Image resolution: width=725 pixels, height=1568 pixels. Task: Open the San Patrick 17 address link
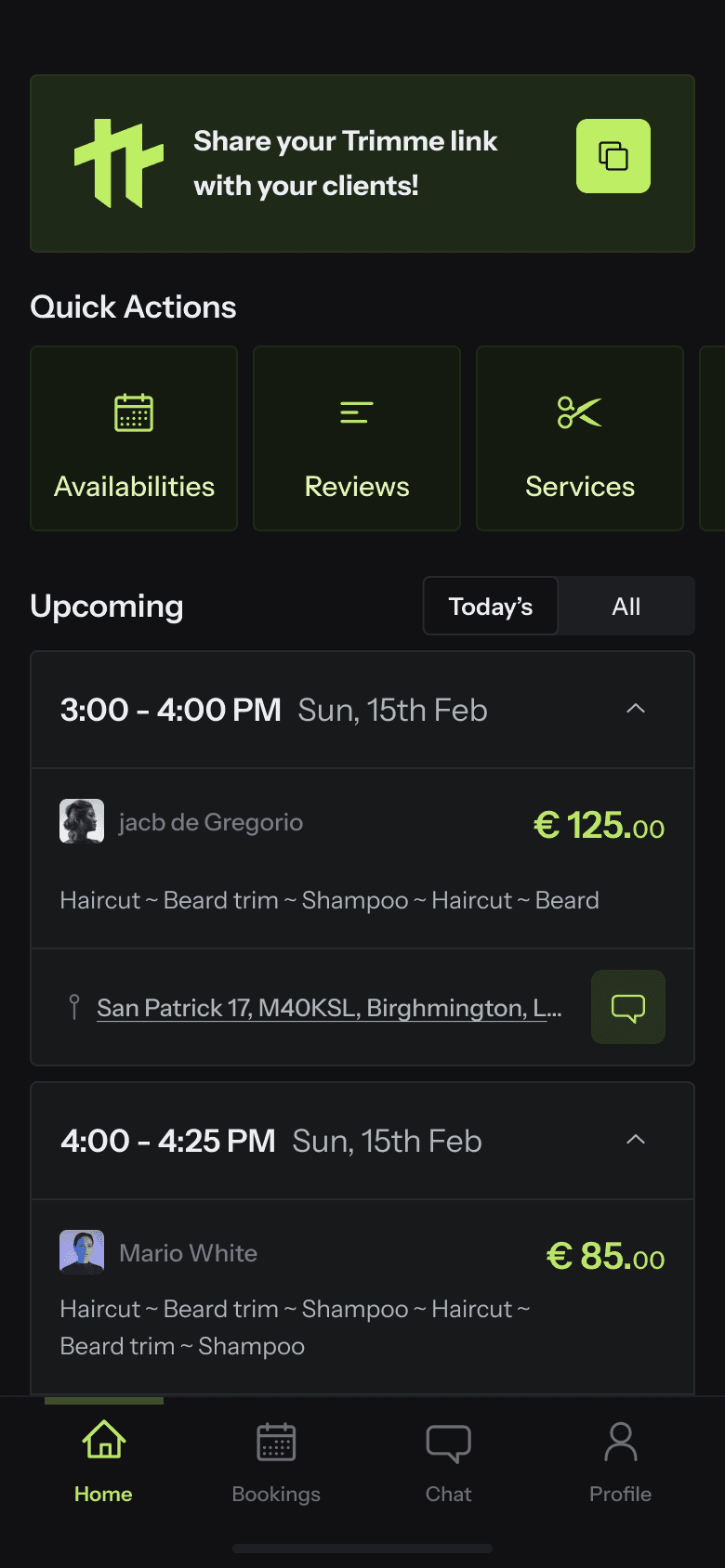(329, 1007)
